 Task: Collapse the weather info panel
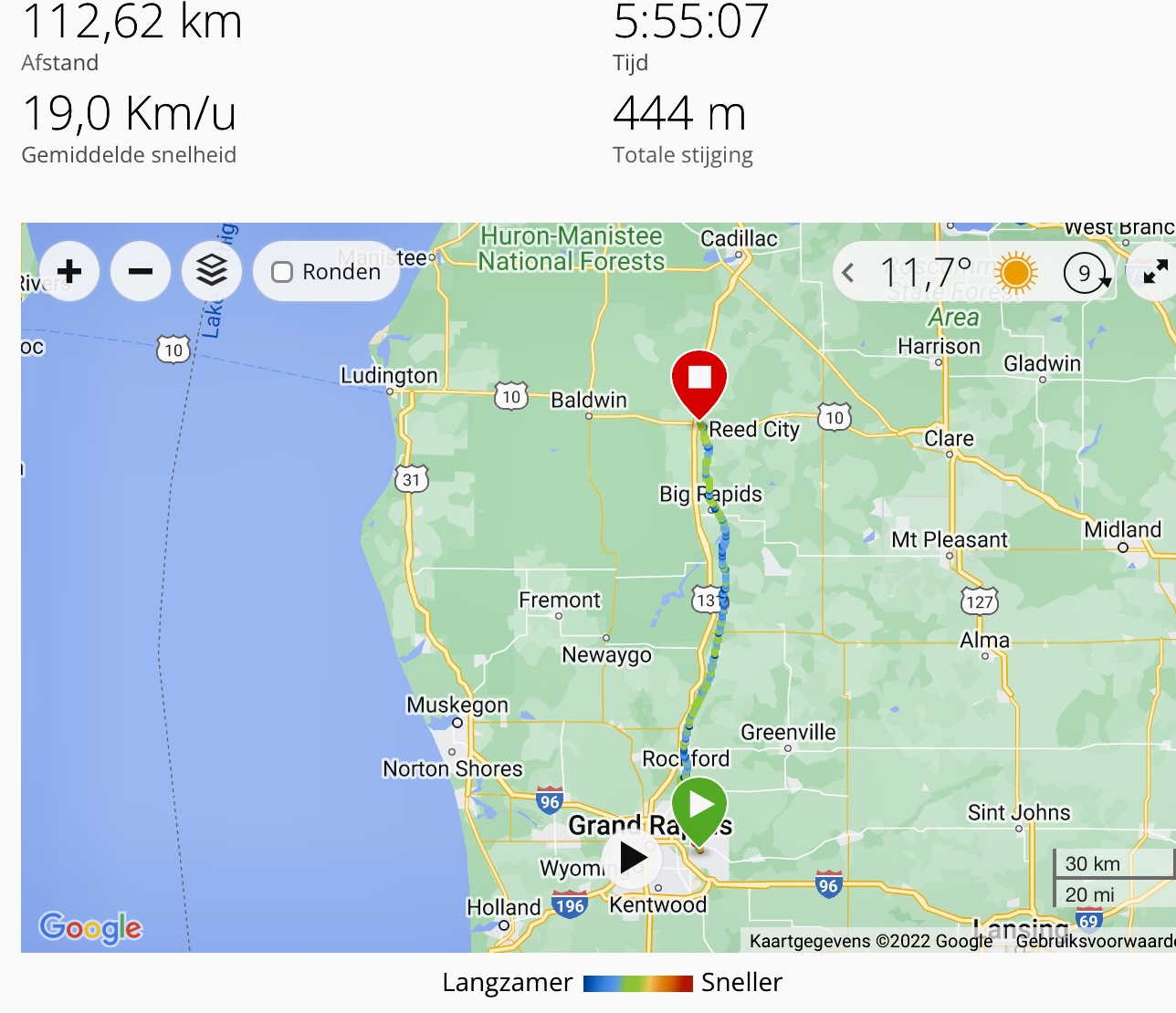point(848,272)
